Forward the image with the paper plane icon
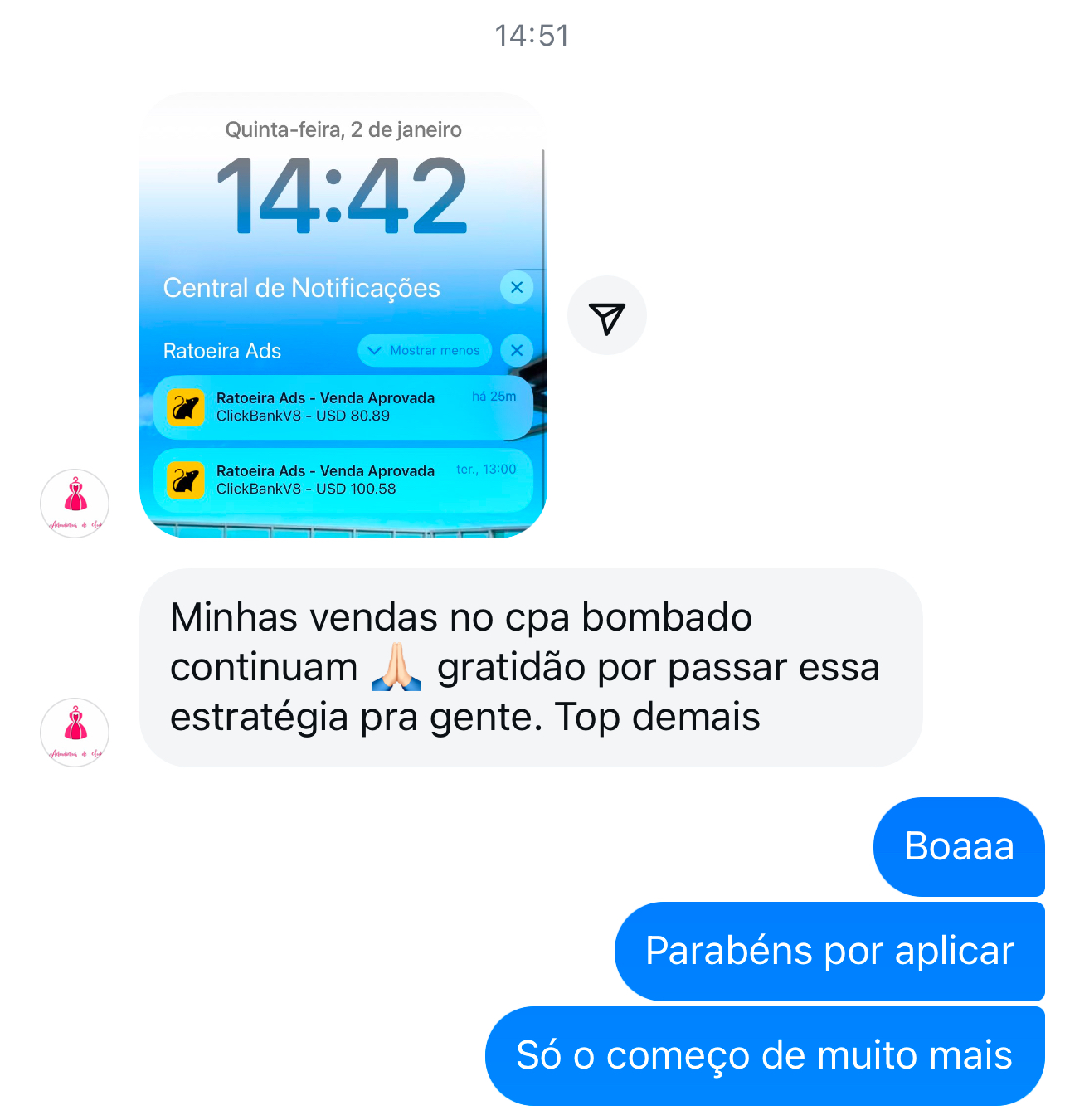This screenshot has height=1120, width=1065. click(606, 316)
